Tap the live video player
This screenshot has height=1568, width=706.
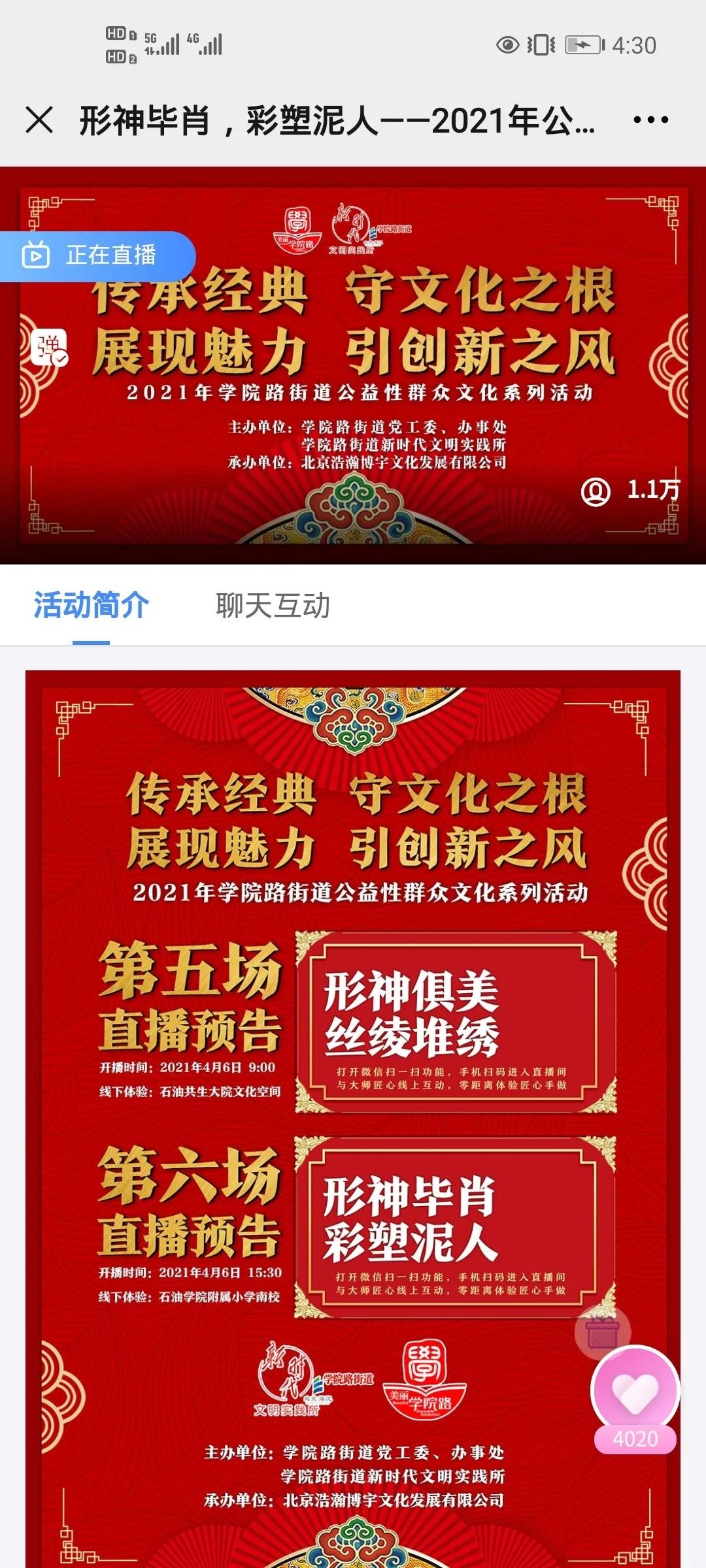pos(353,392)
